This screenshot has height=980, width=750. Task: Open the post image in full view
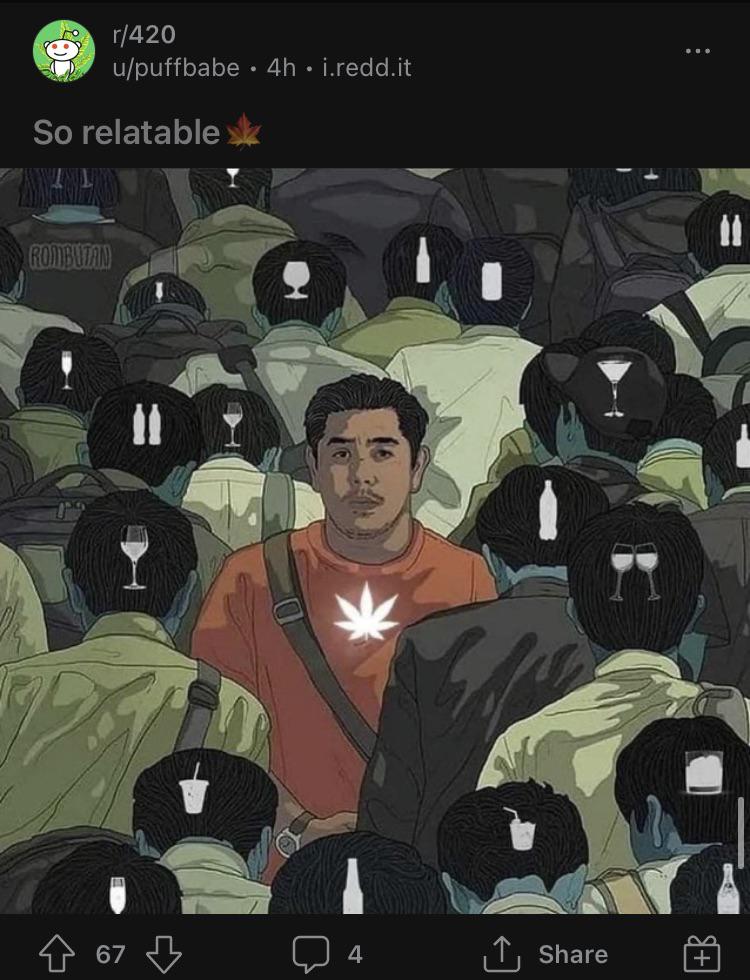coord(375,540)
